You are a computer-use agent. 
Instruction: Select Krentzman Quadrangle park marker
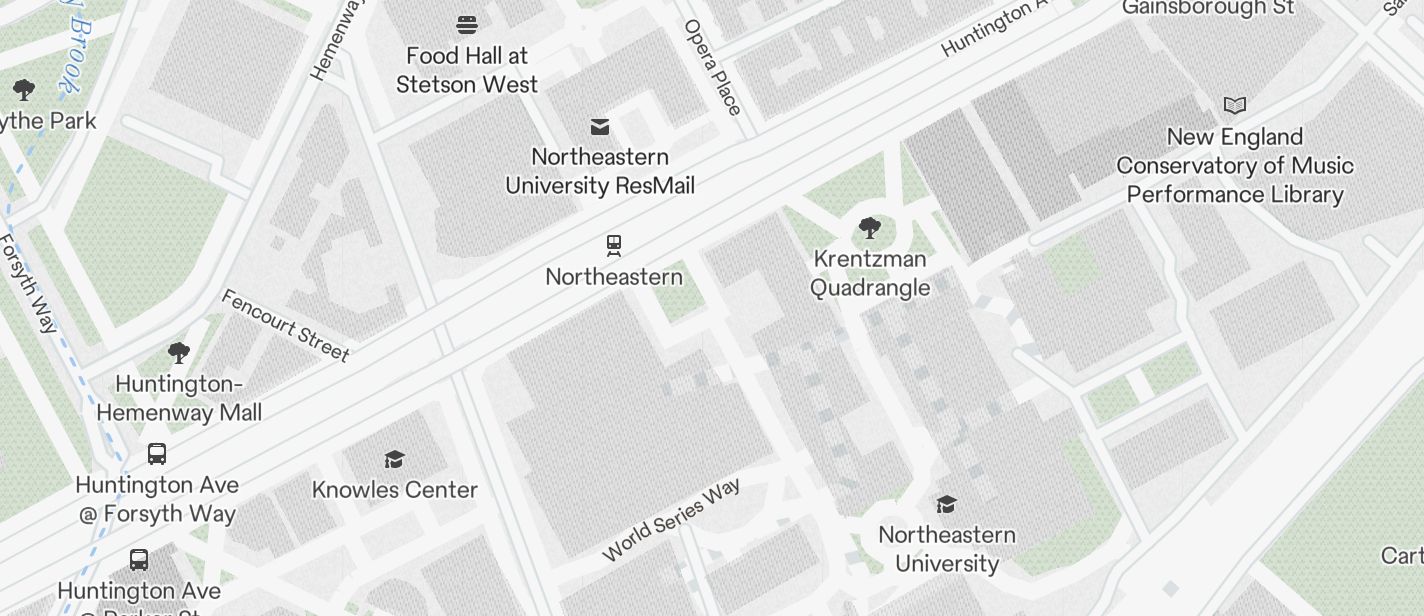coord(870,229)
